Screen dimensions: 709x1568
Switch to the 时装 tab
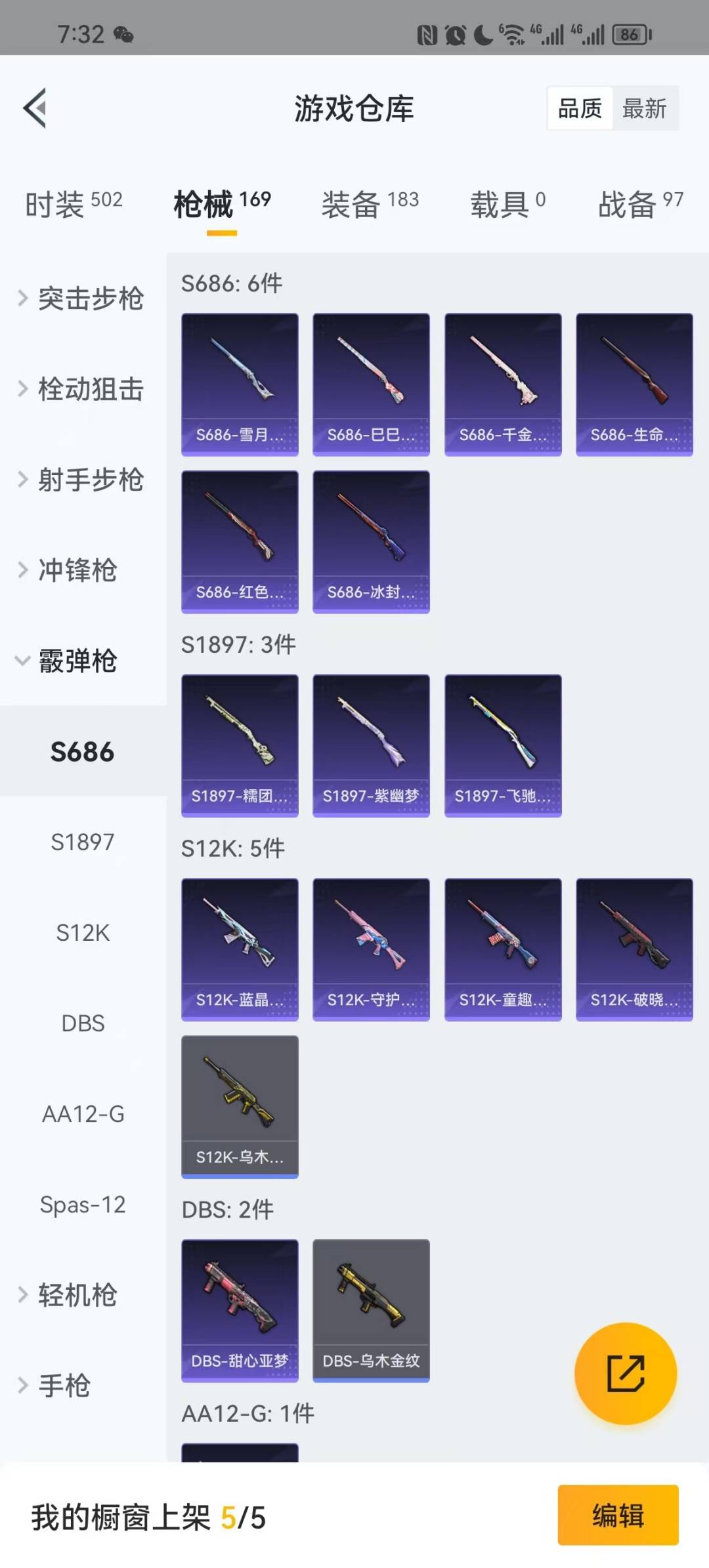coord(74,204)
